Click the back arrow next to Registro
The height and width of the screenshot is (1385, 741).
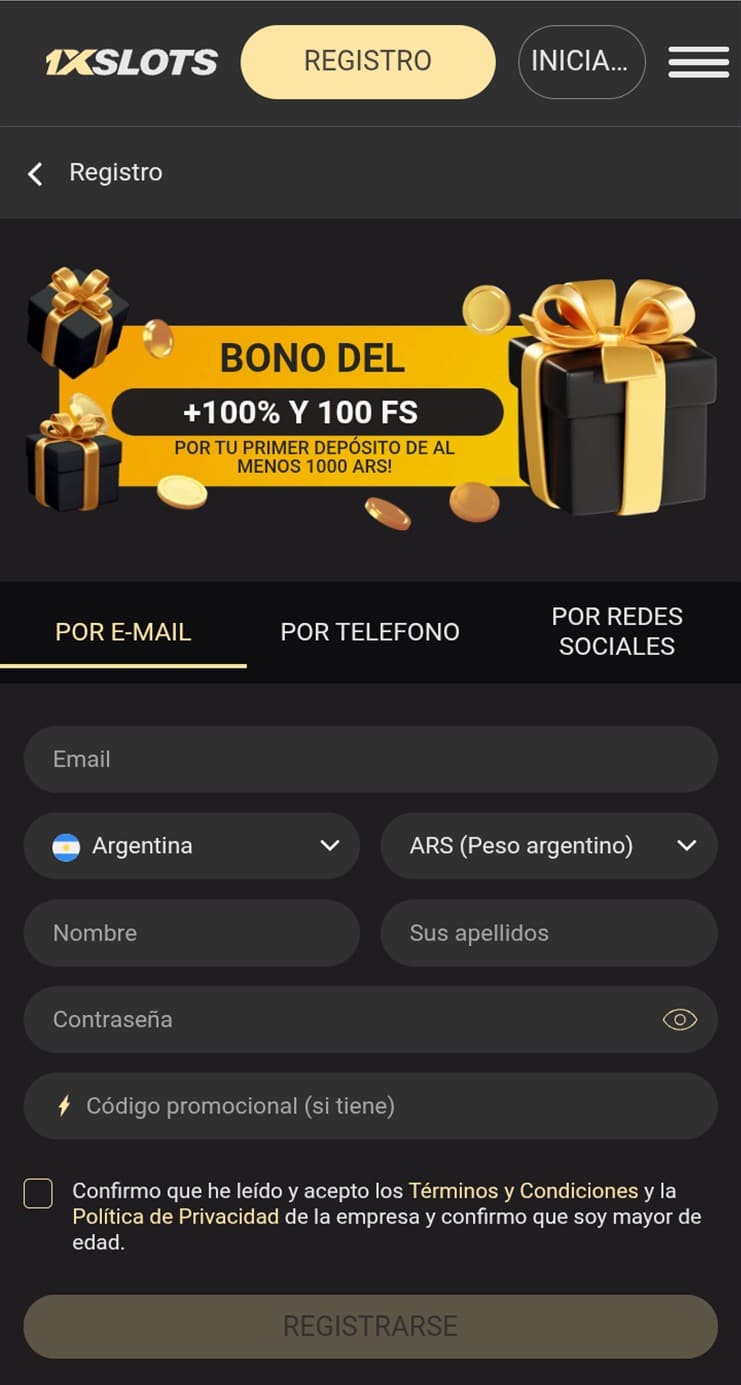pyautogui.click(x=35, y=173)
